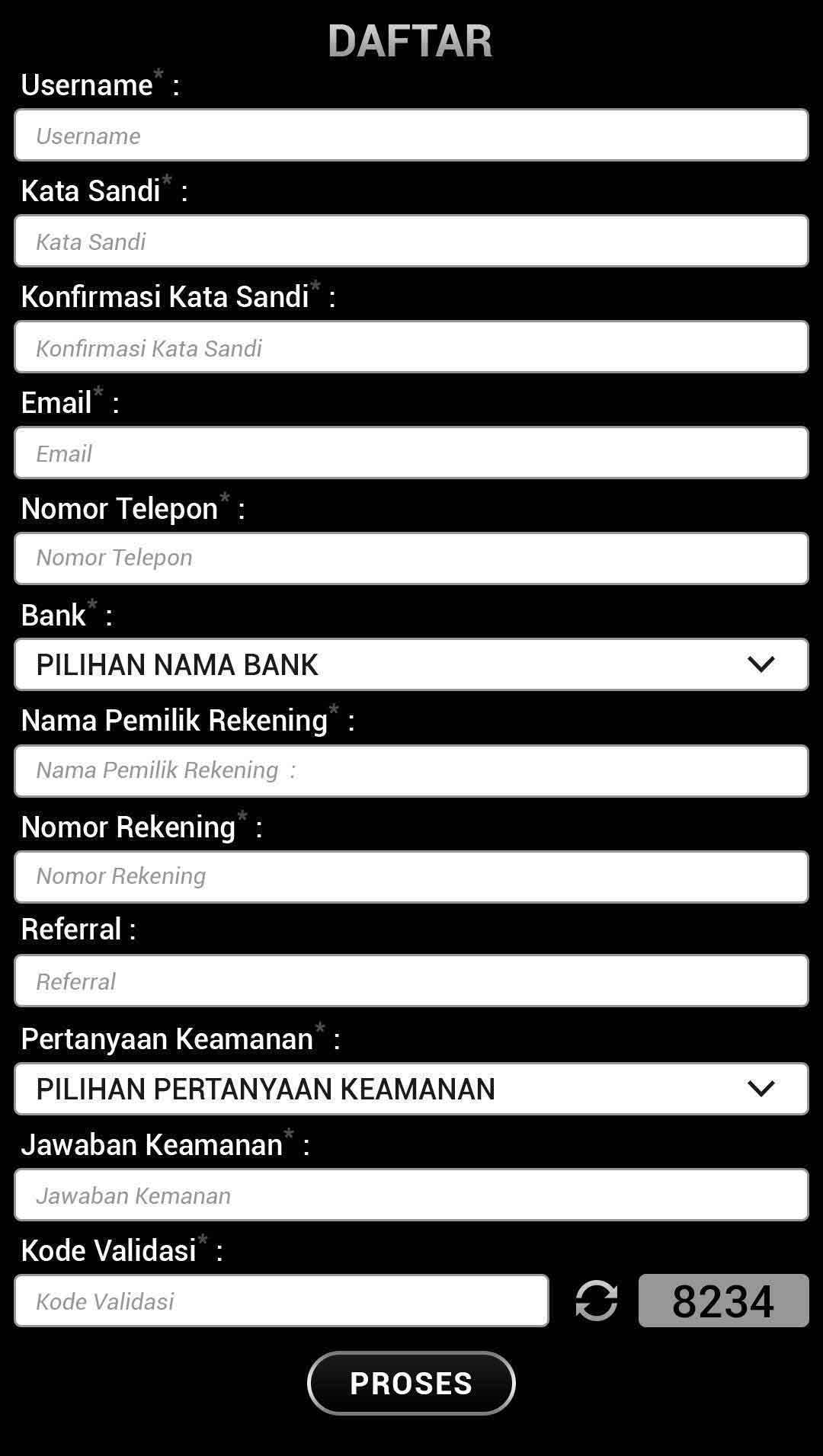Select the Konfirmasi Kata Sandi field
The image size is (823, 1456).
tap(411, 347)
